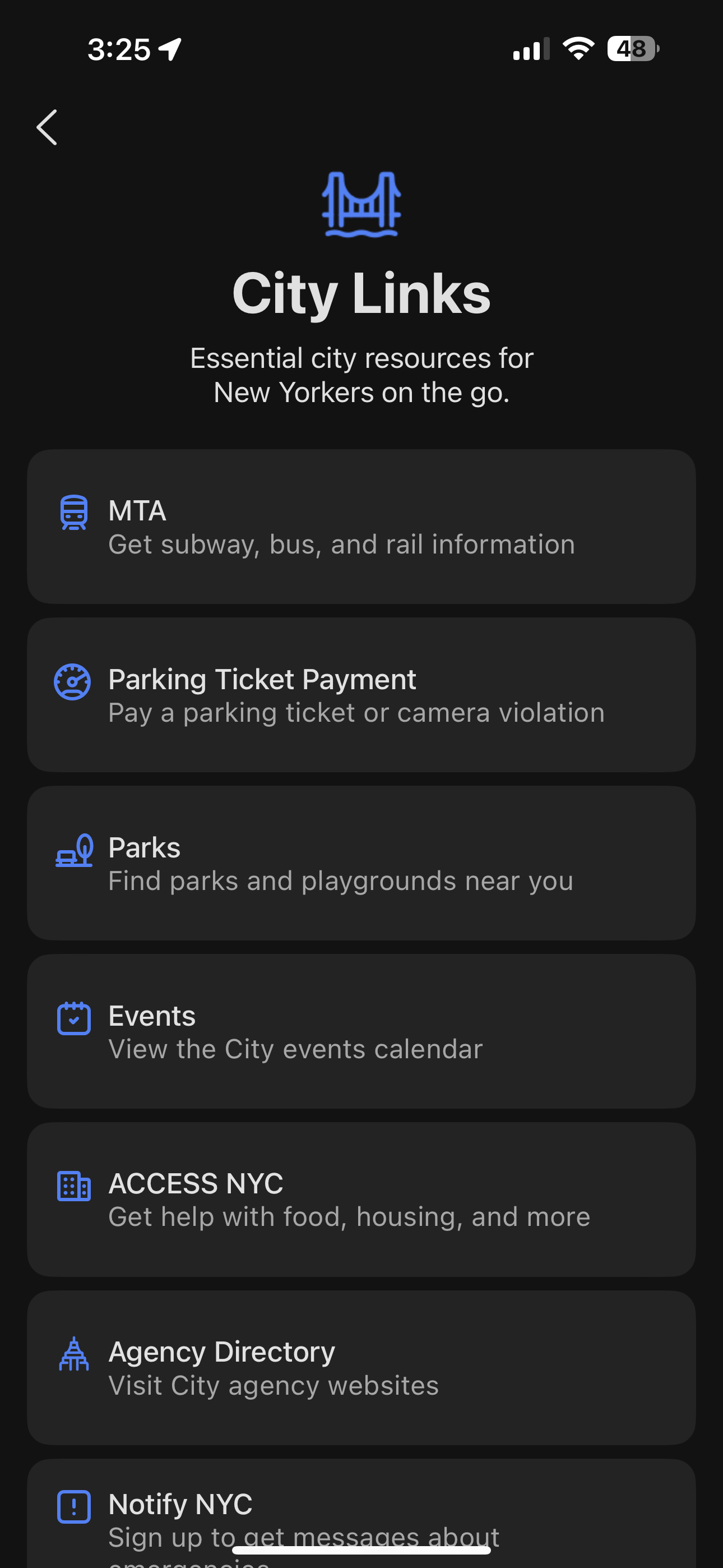The height and width of the screenshot is (1568, 723).
Task: View the City Events calendar card
Action: [x=361, y=1031]
